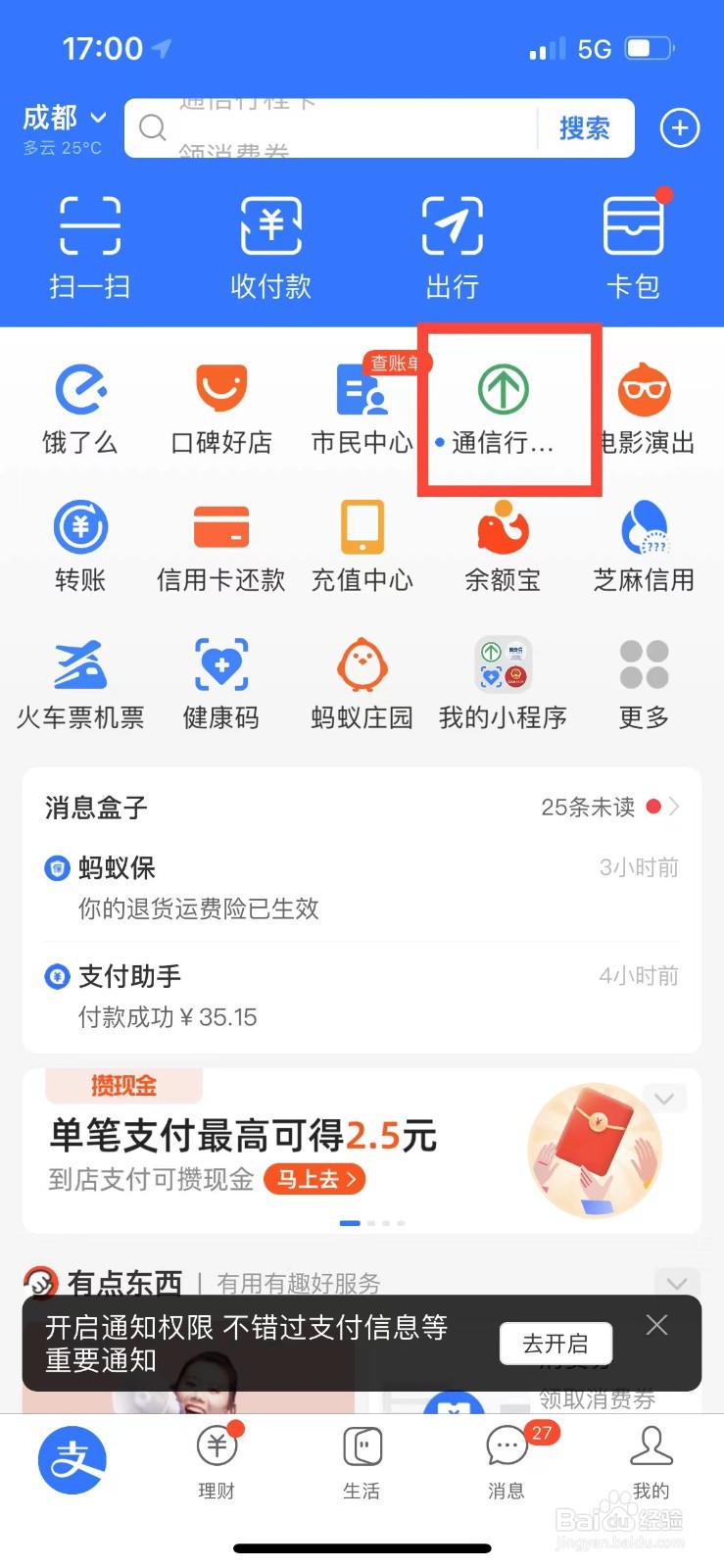This screenshot has width=724, height=1568.
Task: Collapse the 攒现金 promo banner
Action: (x=664, y=1098)
